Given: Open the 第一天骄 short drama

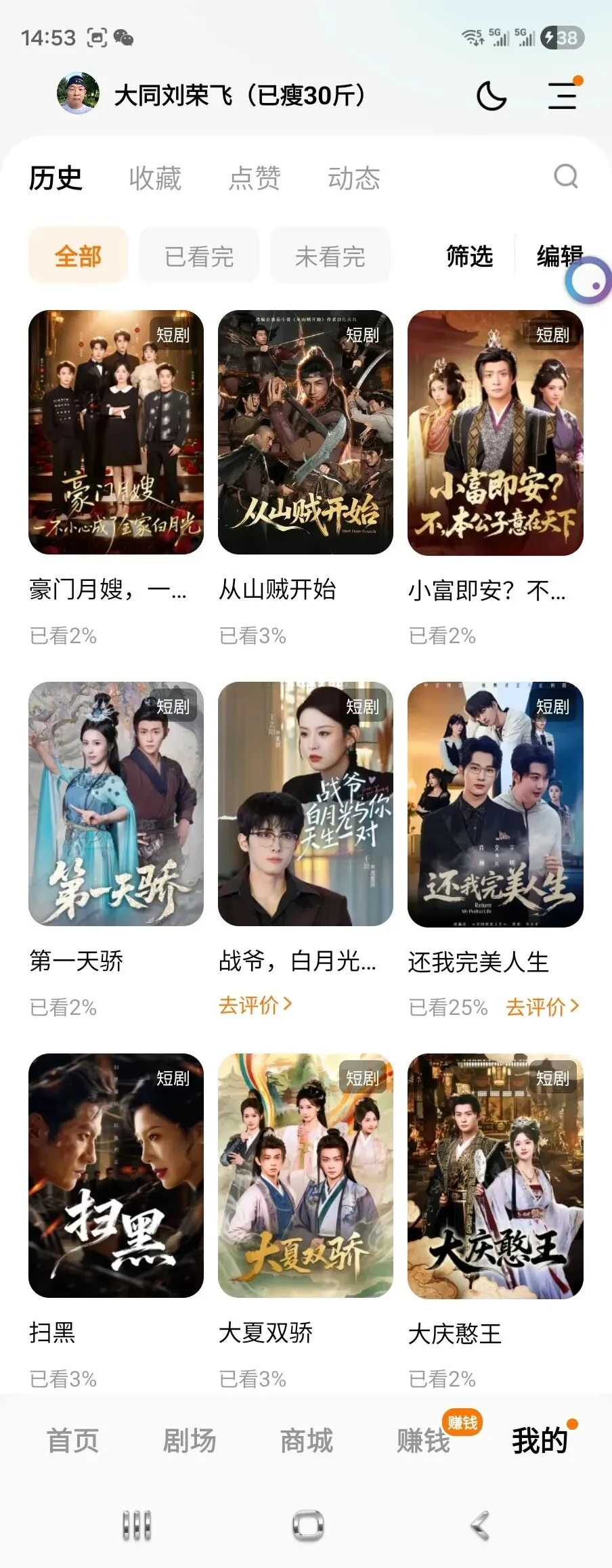Looking at the screenshot, I should (x=116, y=804).
